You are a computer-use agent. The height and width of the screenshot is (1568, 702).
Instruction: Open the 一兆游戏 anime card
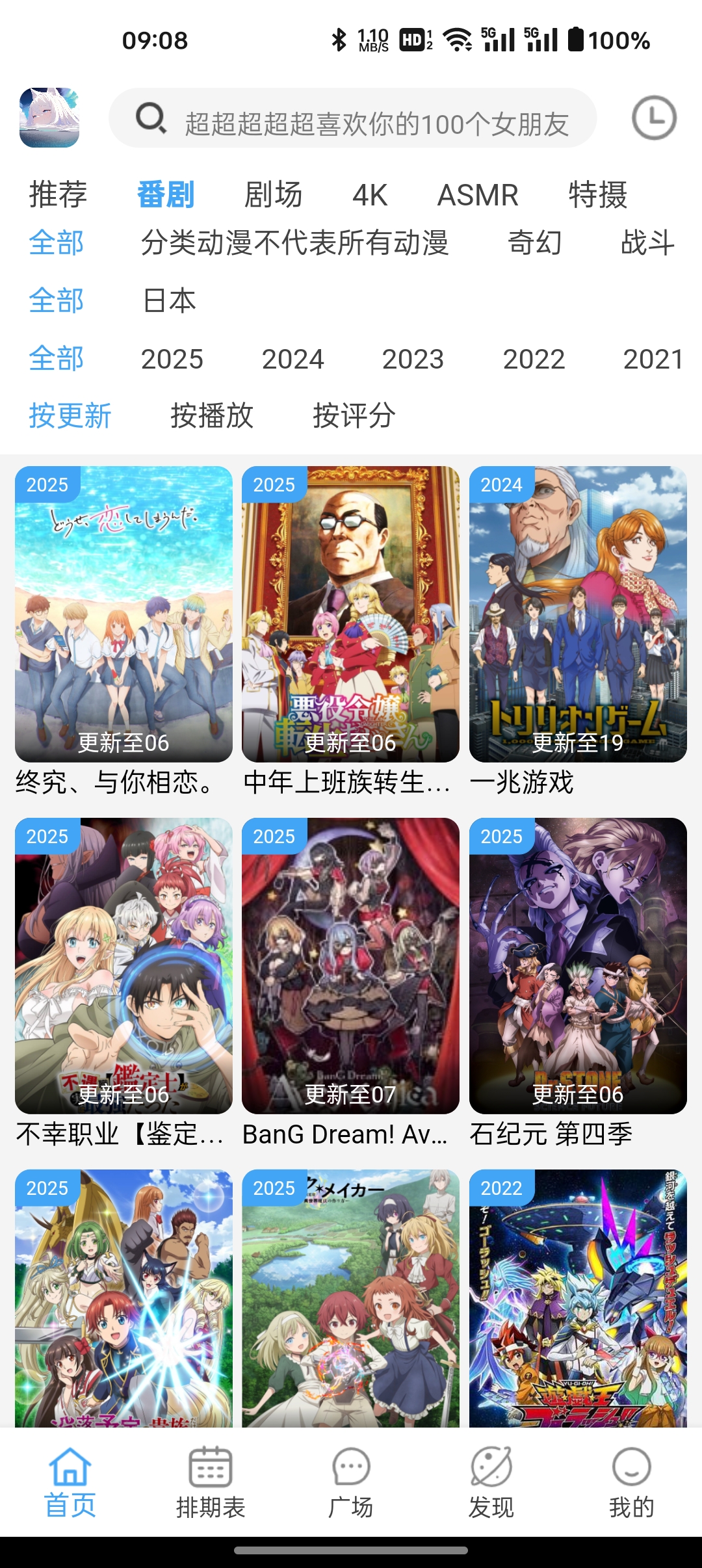578,614
